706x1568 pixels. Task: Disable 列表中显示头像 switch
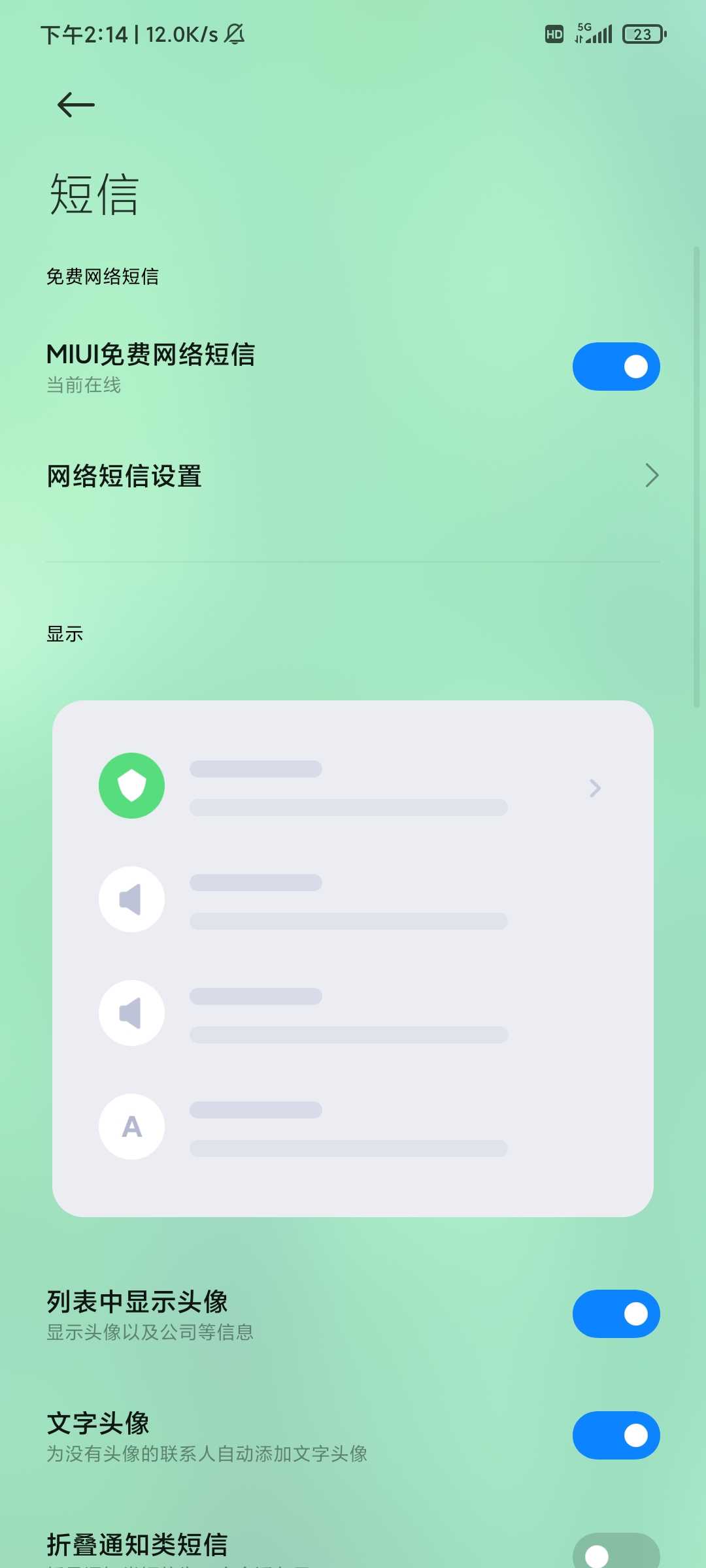pos(616,1314)
